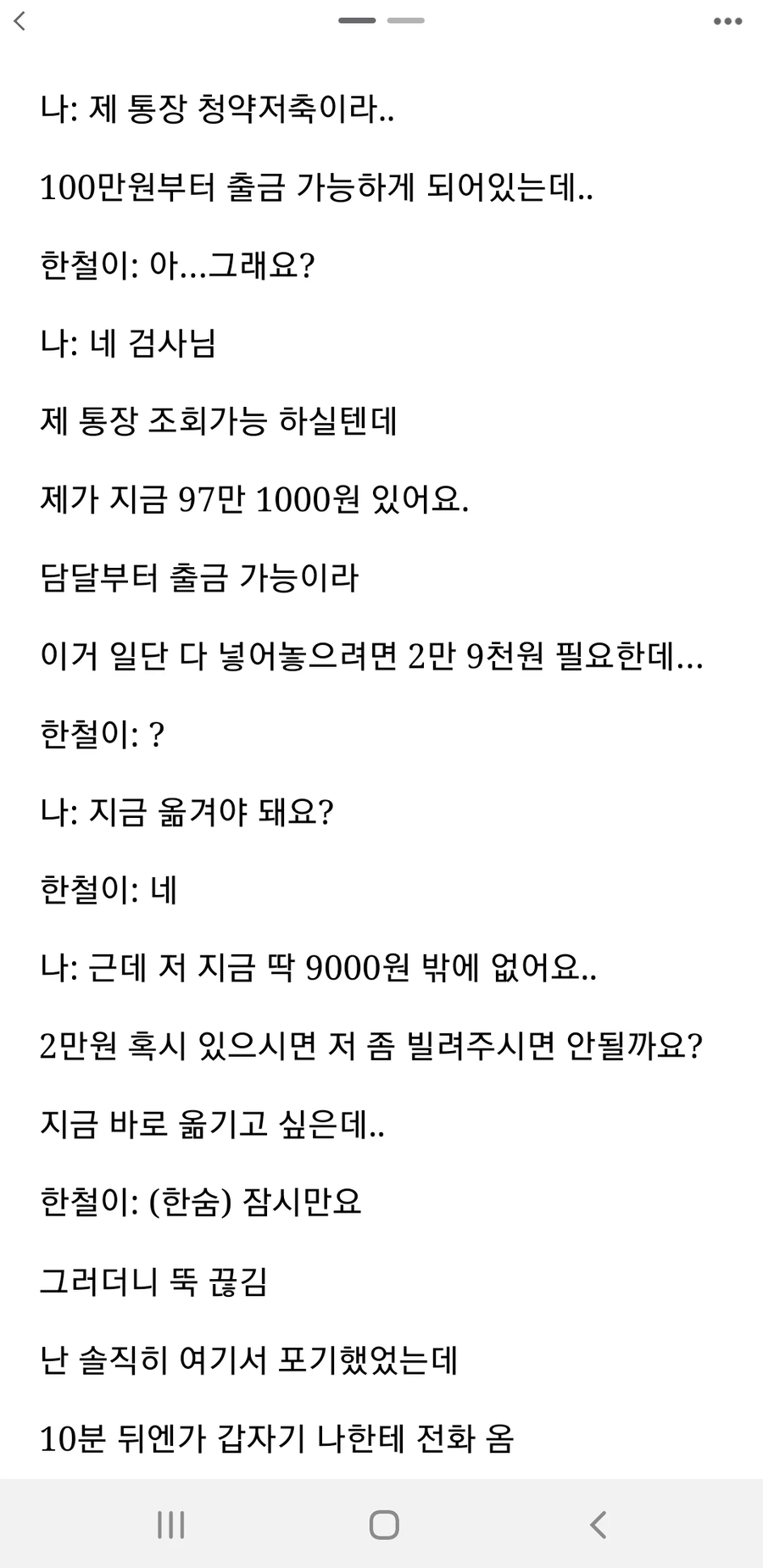
Task: Open the system recent apps button
Action: click(x=171, y=1525)
